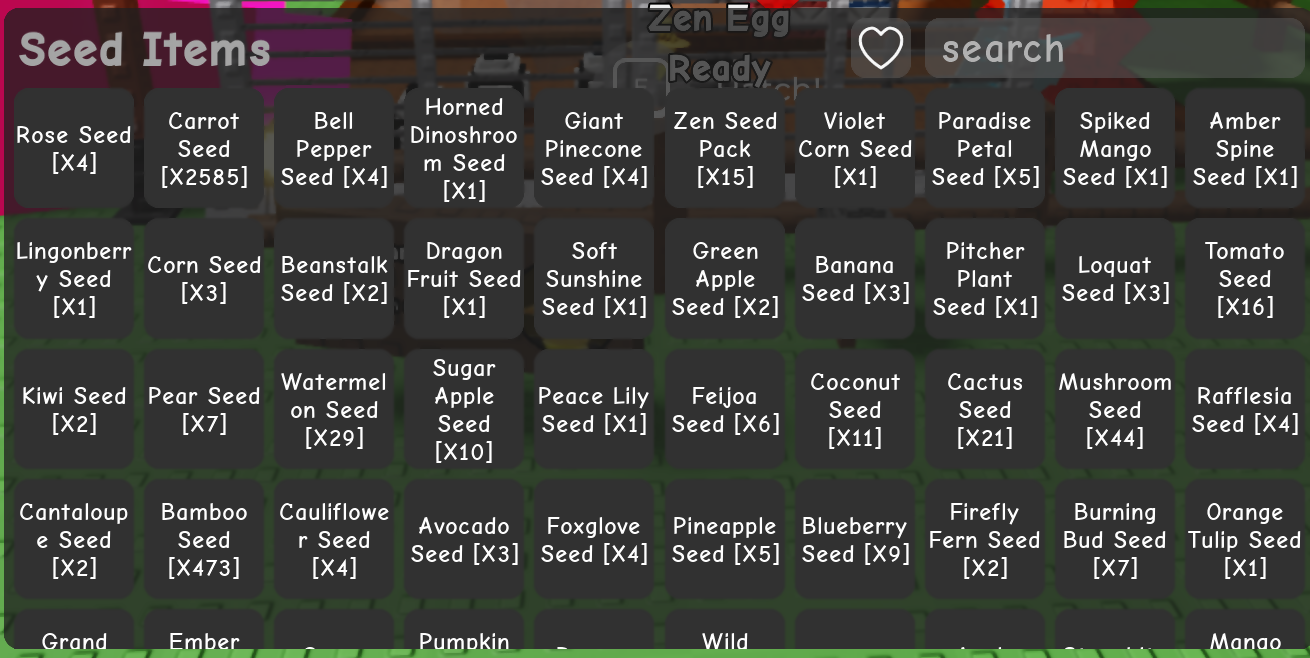This screenshot has width=1310, height=658.
Task: Select Bamboo Seed [X473]
Action: pos(204,539)
